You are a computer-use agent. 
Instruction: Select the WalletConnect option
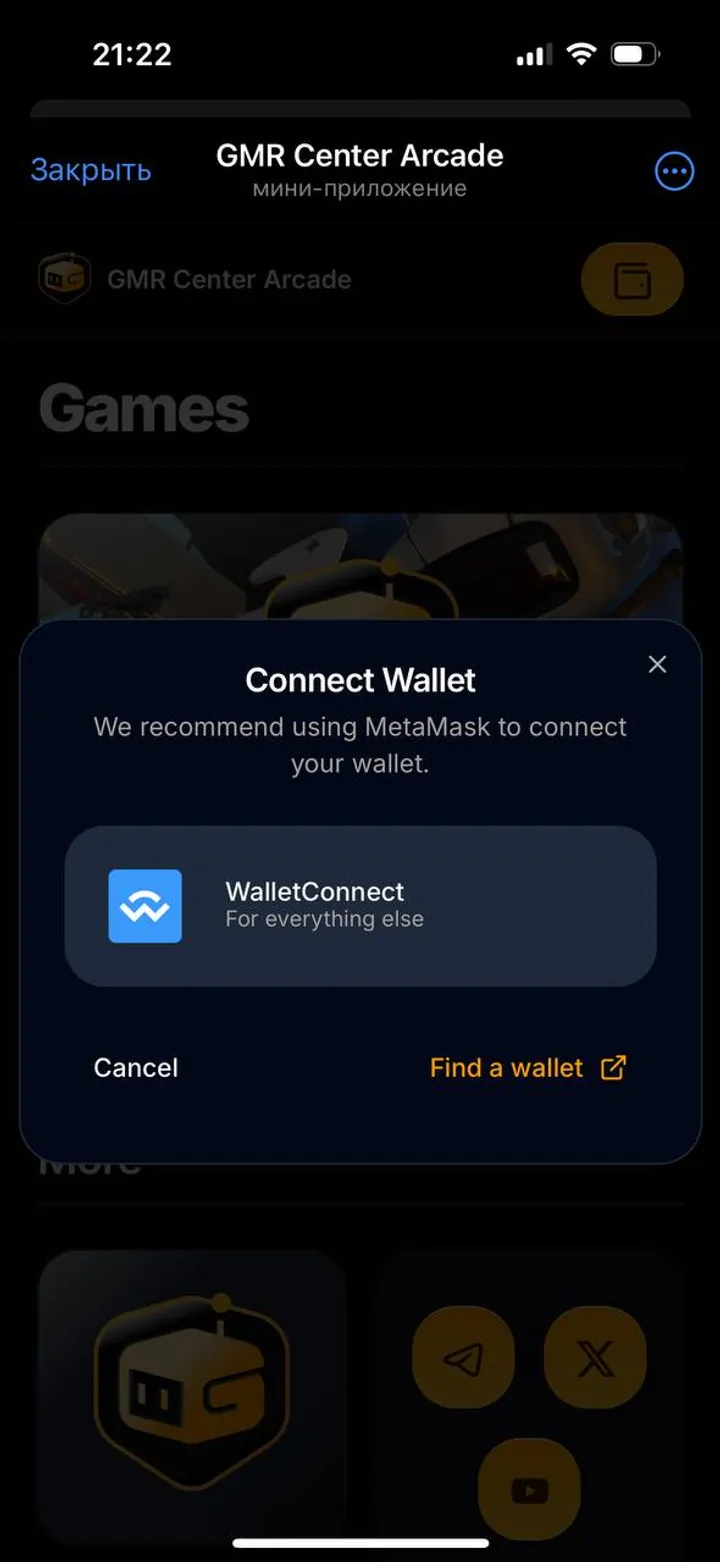360,905
